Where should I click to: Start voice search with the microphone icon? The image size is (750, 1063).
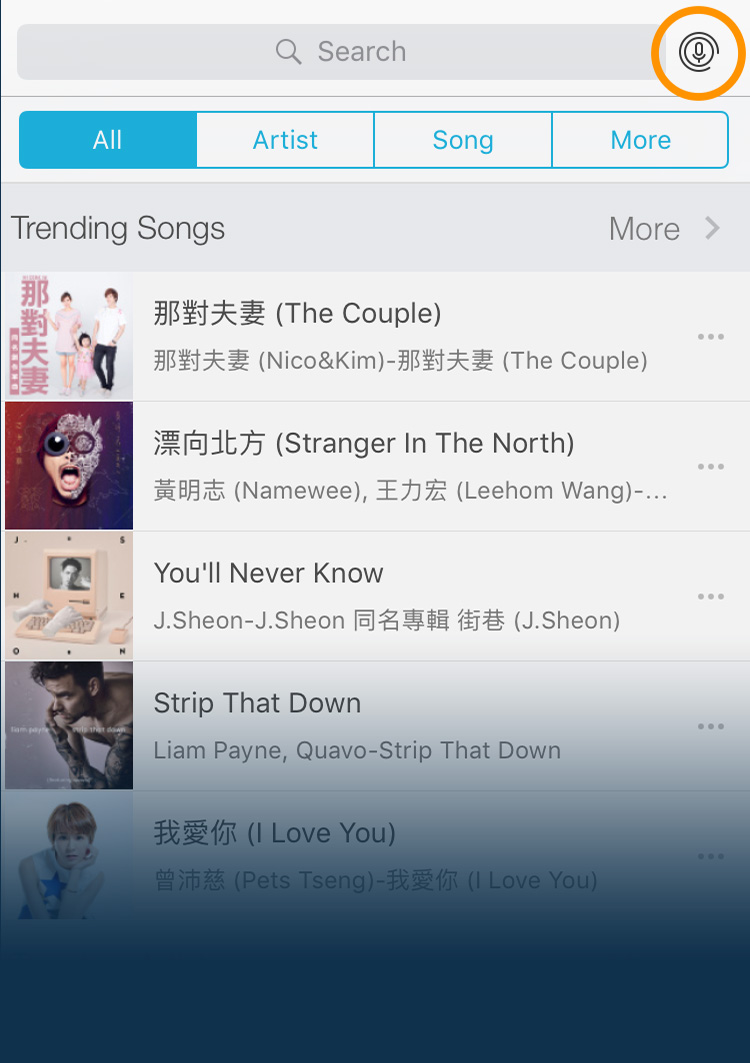[x=698, y=52]
